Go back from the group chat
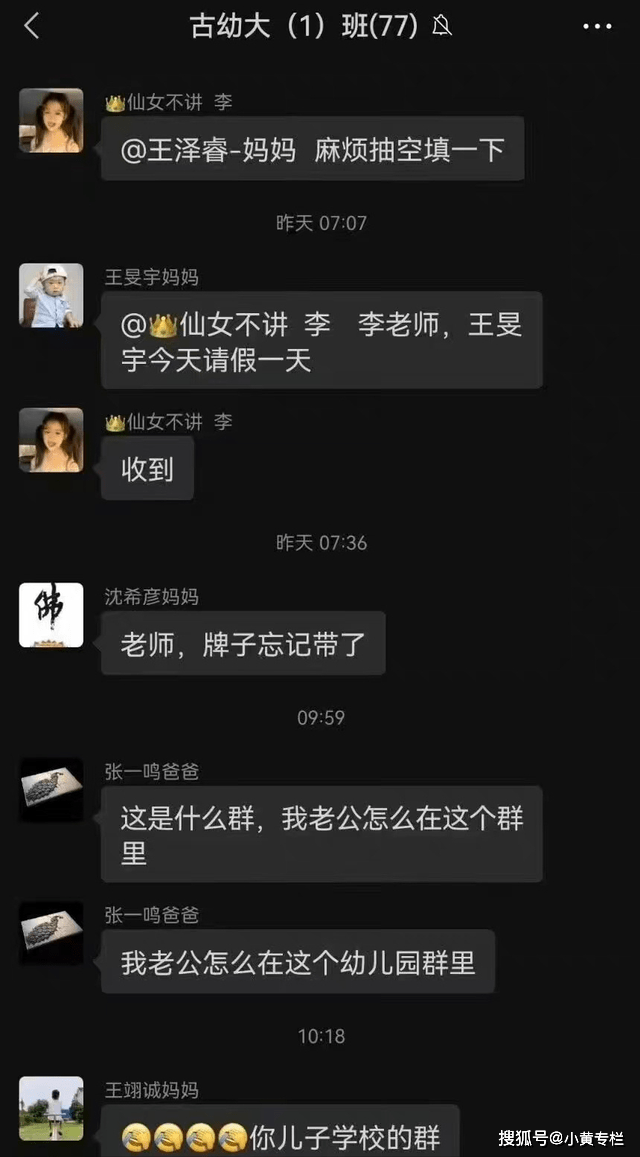 click(x=31, y=27)
